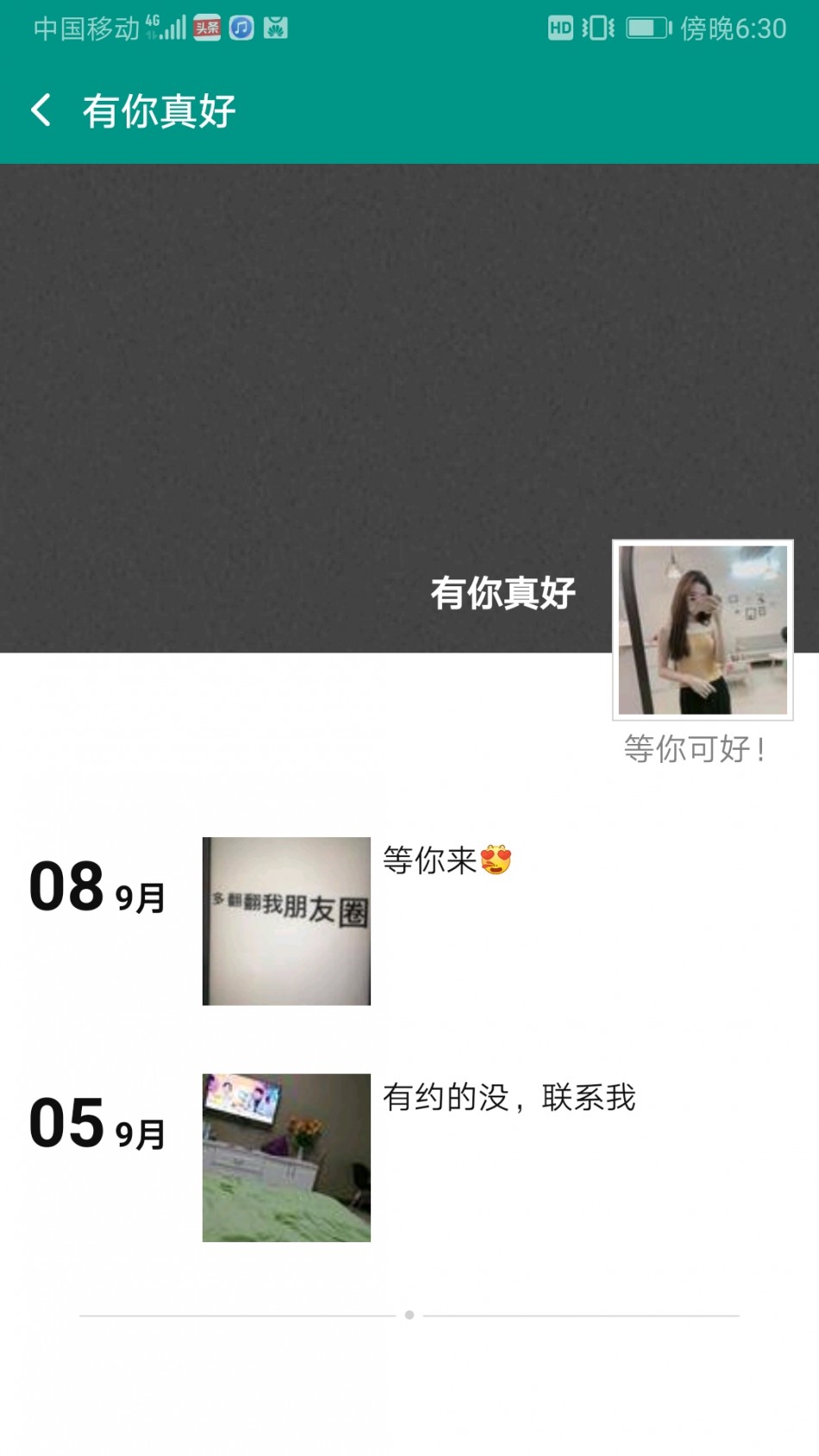Open the September 08 post image
This screenshot has height=1456, width=819.
[x=286, y=921]
